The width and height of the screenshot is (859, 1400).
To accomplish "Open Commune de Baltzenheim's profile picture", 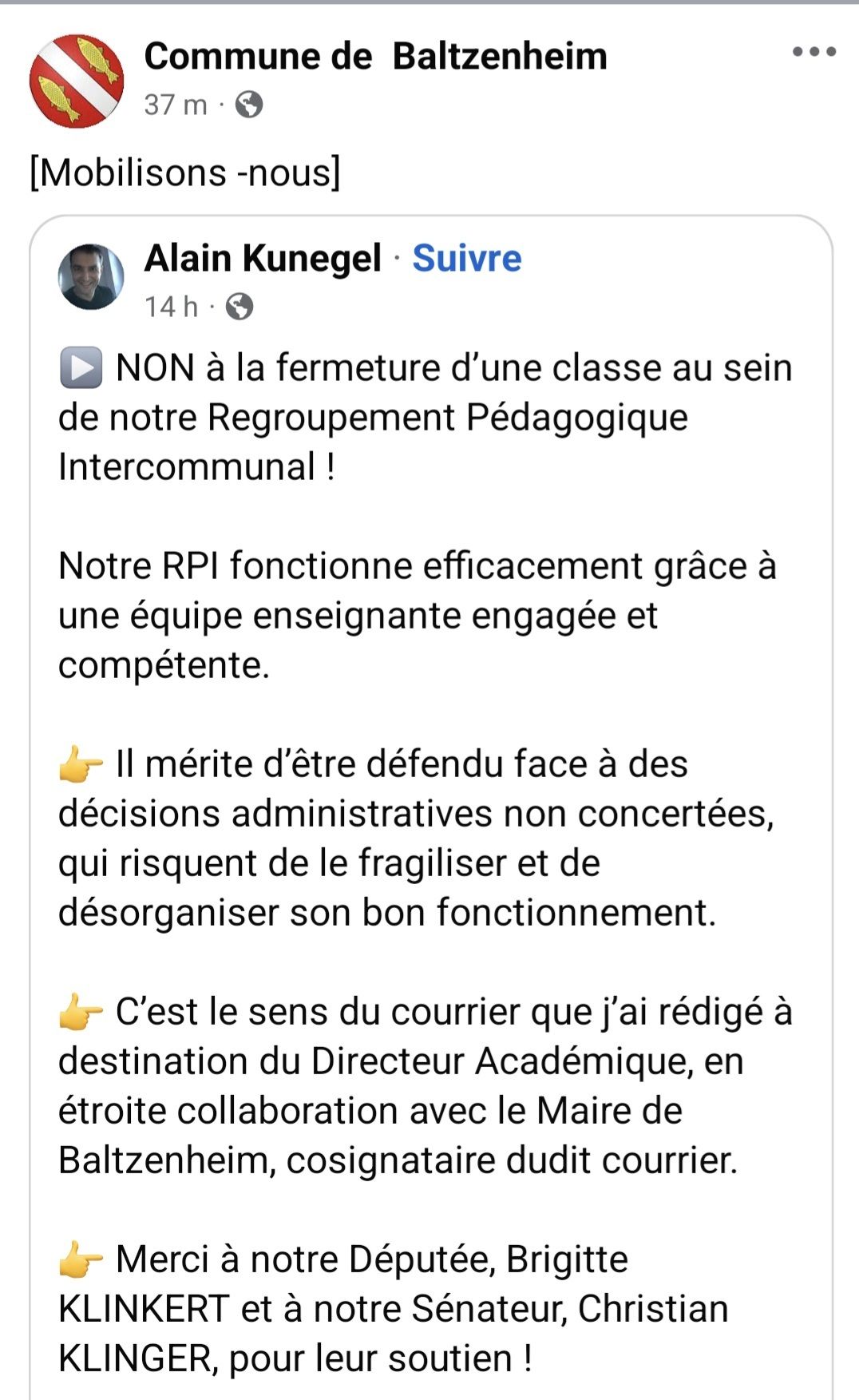I will pos(77,80).
